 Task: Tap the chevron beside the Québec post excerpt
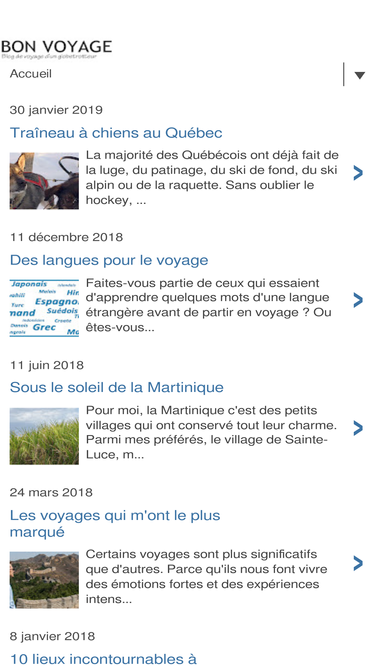point(358,173)
